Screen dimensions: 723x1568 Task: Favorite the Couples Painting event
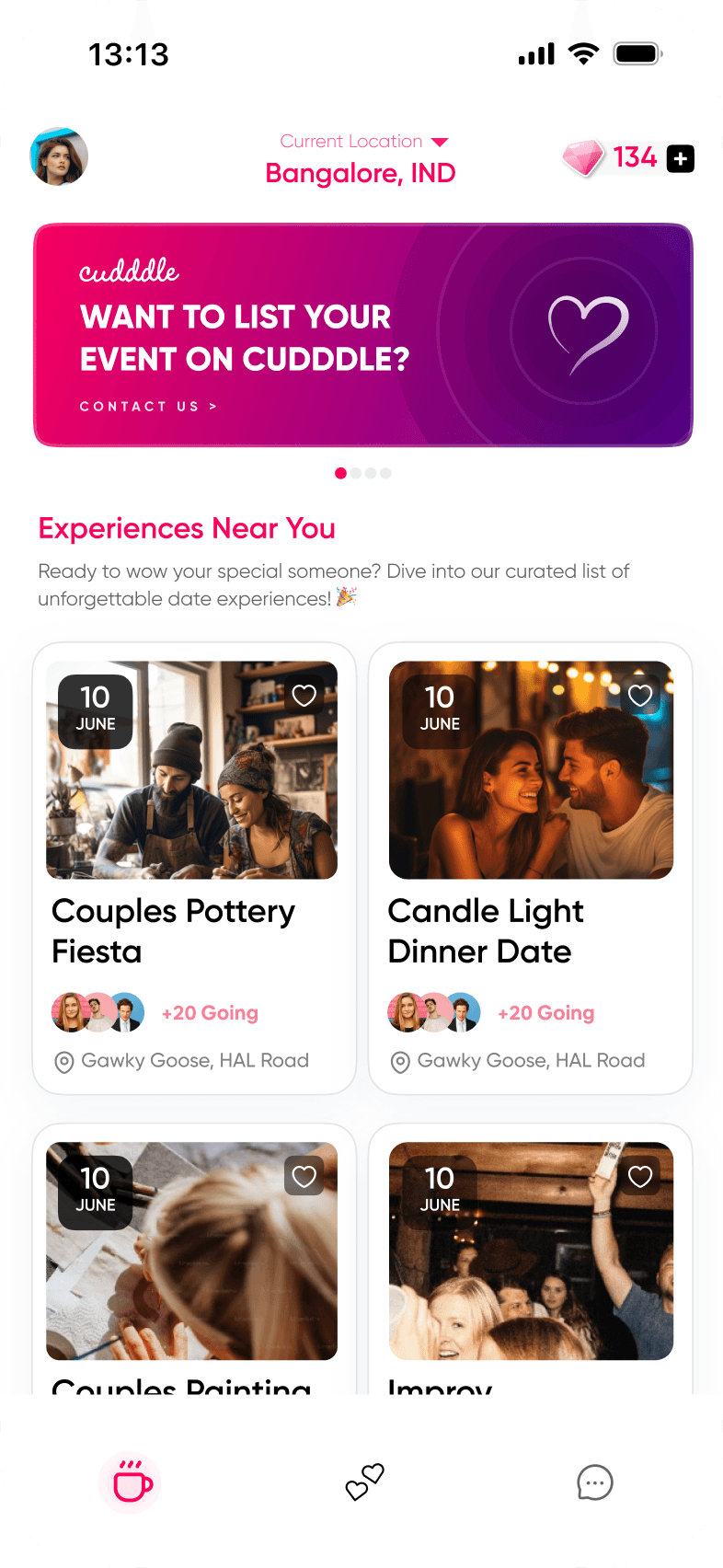click(304, 1176)
